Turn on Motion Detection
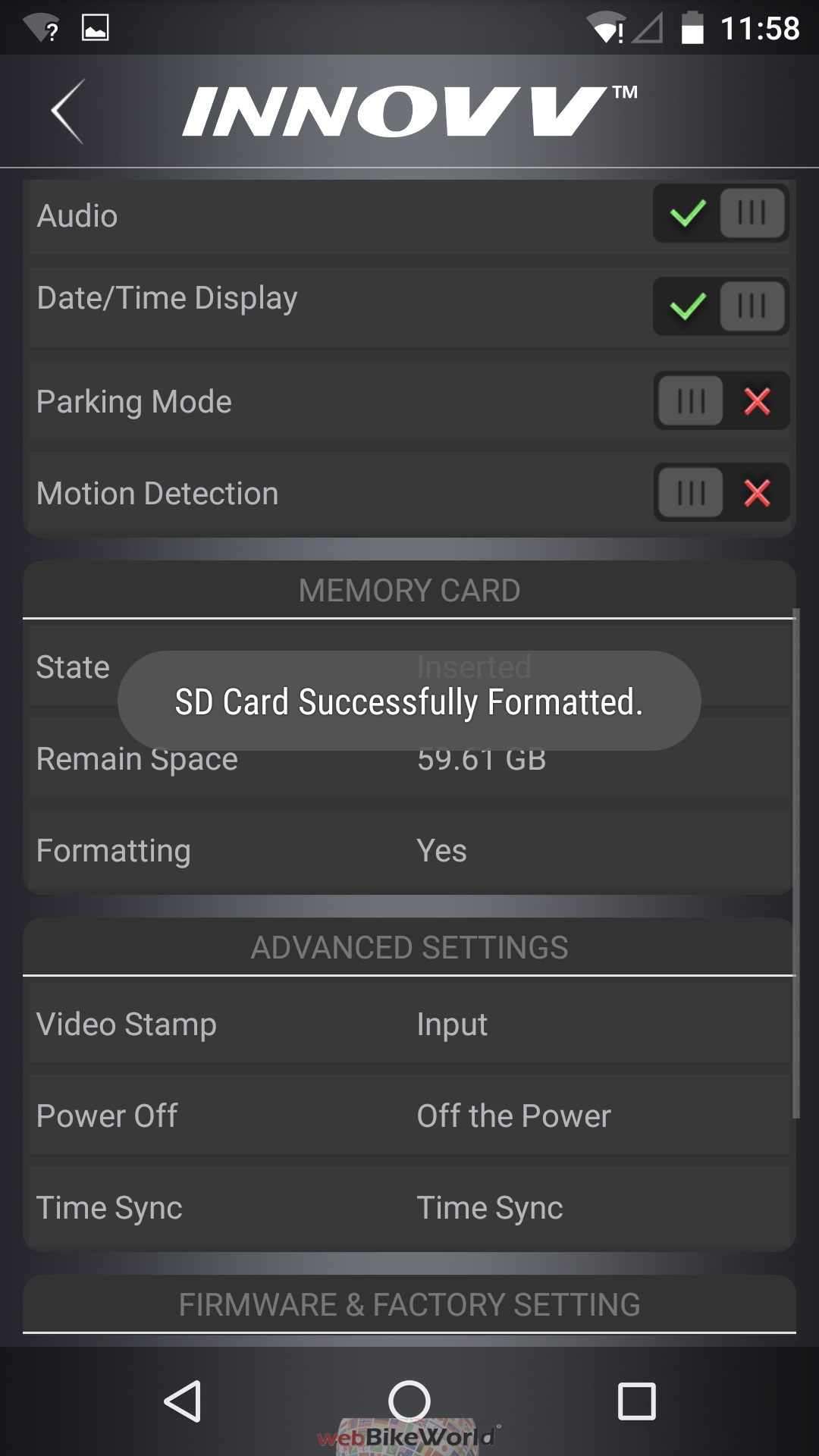 [x=721, y=493]
